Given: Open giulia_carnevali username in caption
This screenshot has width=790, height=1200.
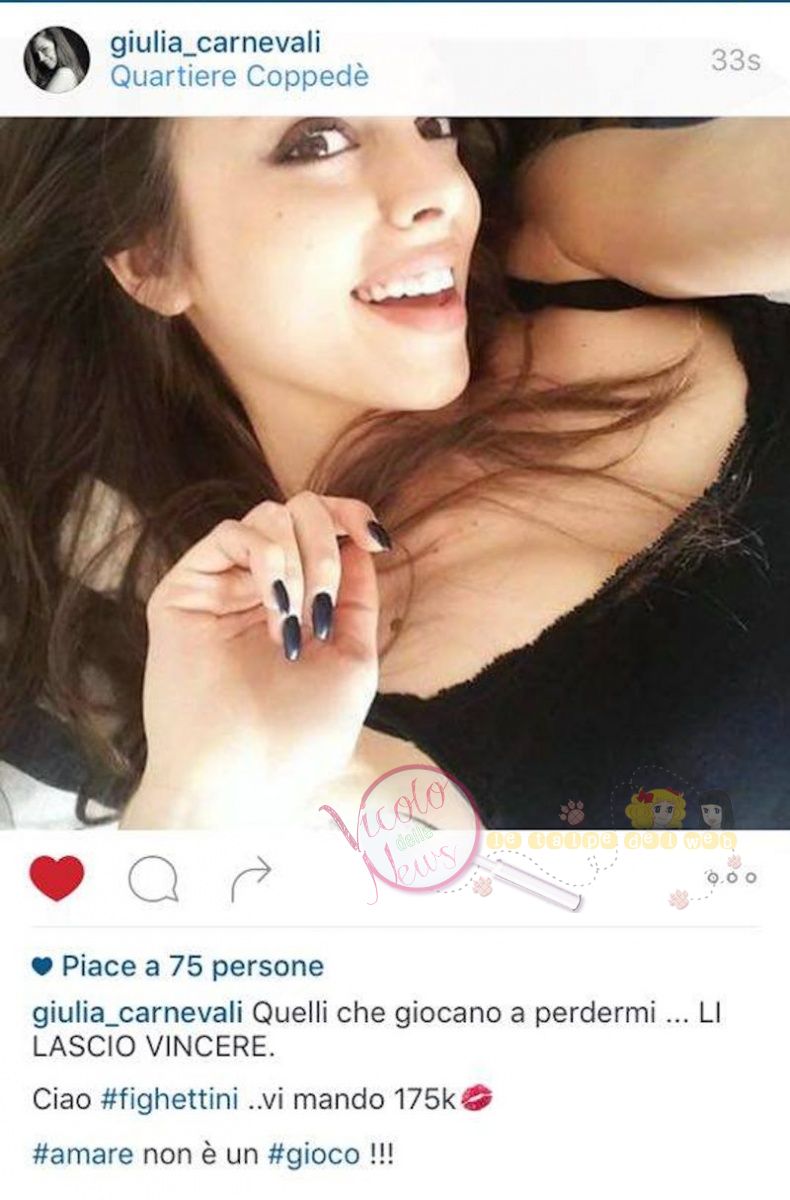Looking at the screenshot, I should [138, 1012].
